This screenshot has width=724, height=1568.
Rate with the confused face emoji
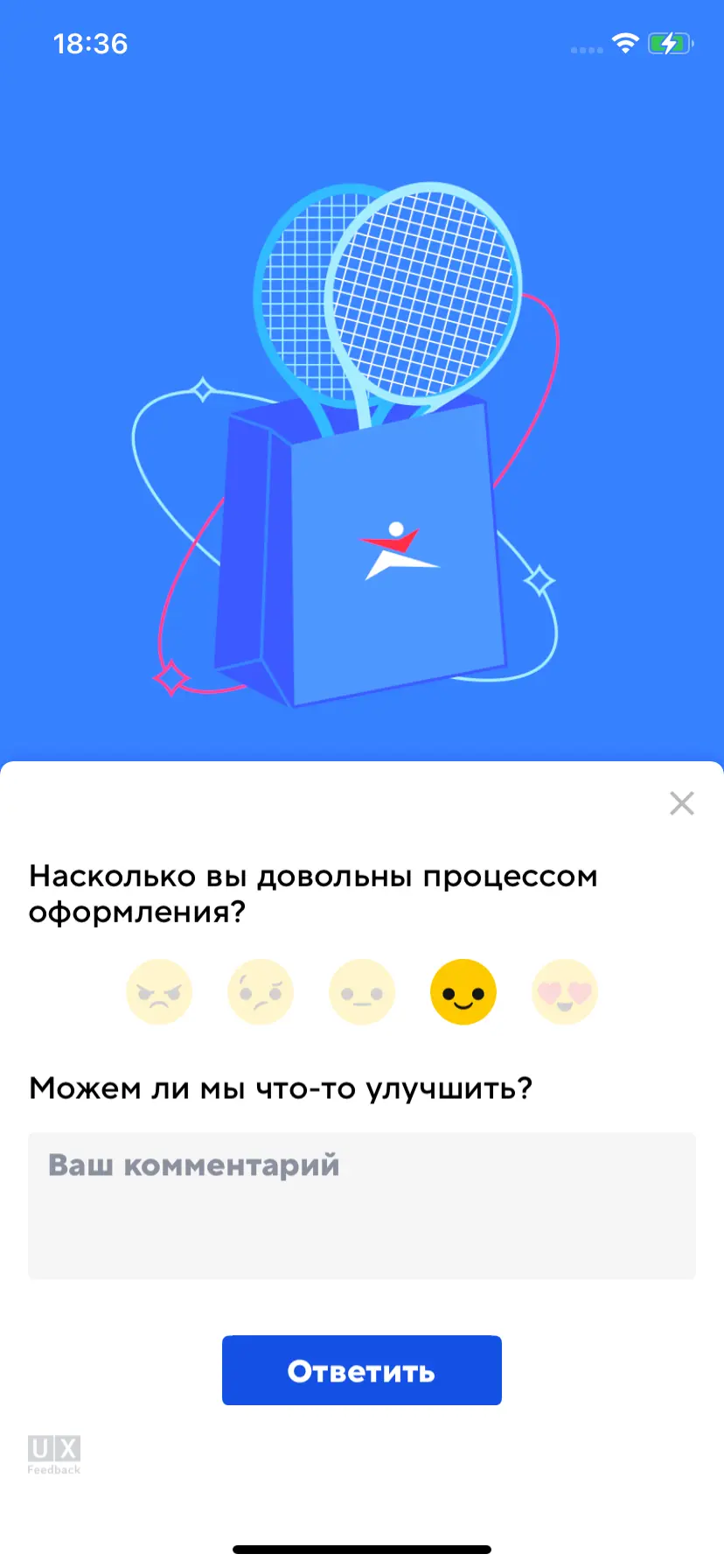261,992
